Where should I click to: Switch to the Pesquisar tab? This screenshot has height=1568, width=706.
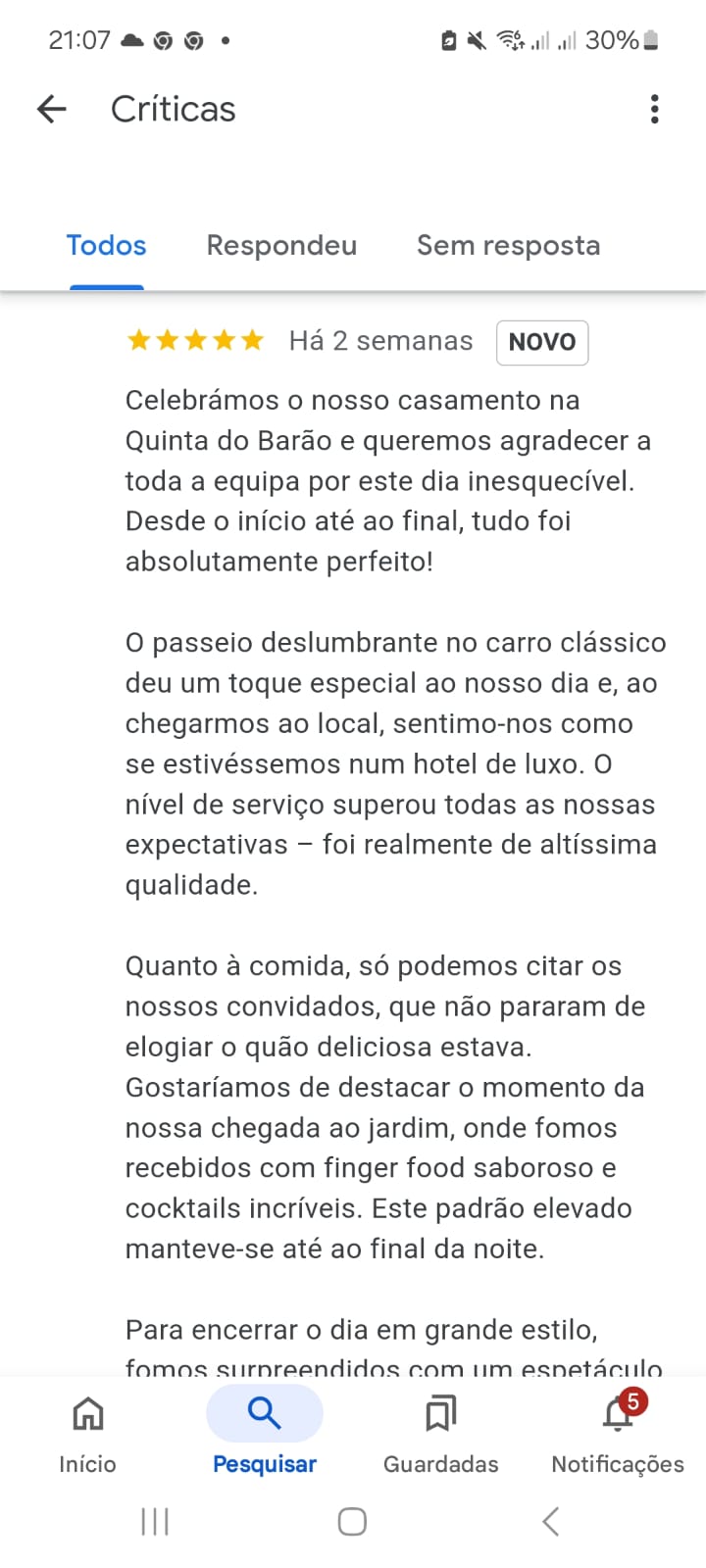coord(265,1432)
